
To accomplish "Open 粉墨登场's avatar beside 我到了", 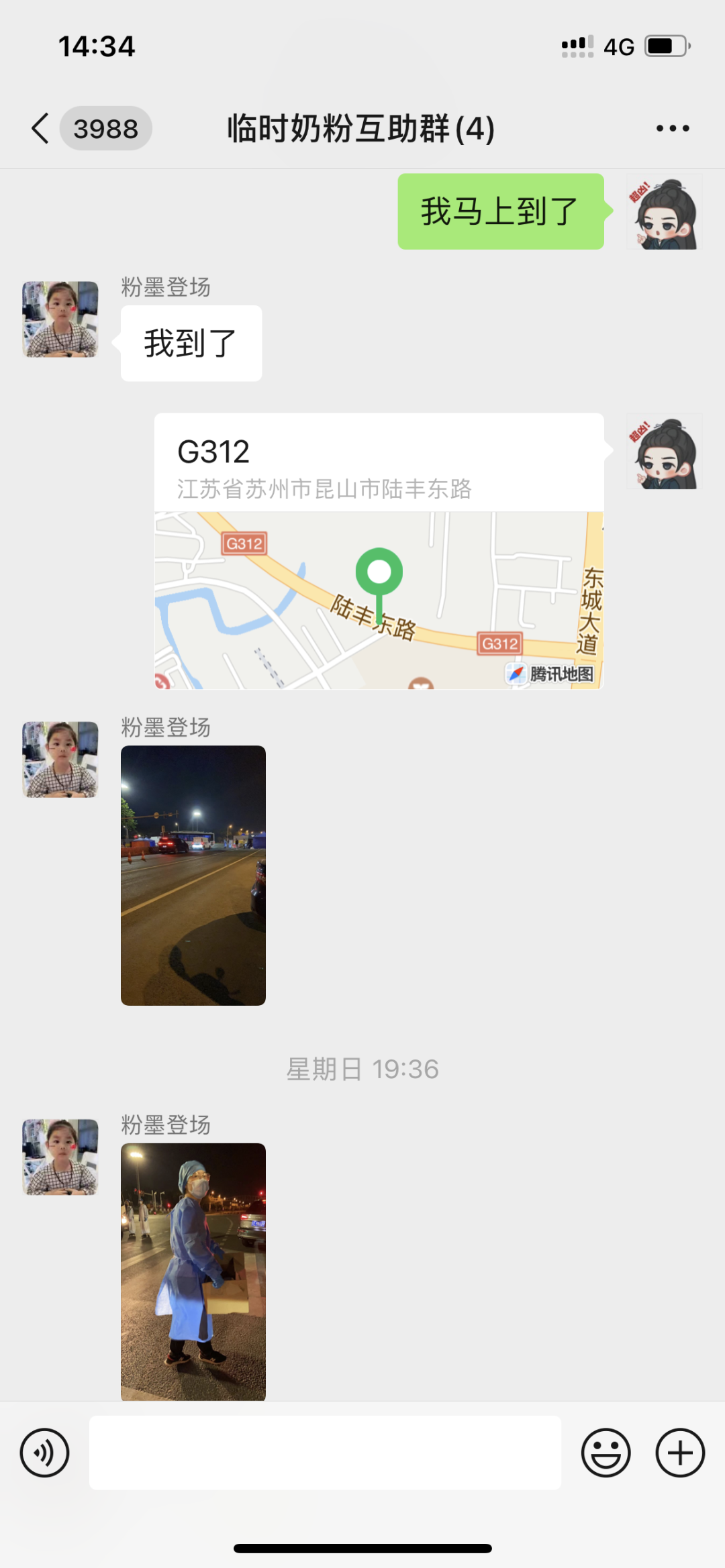I will 60,319.
